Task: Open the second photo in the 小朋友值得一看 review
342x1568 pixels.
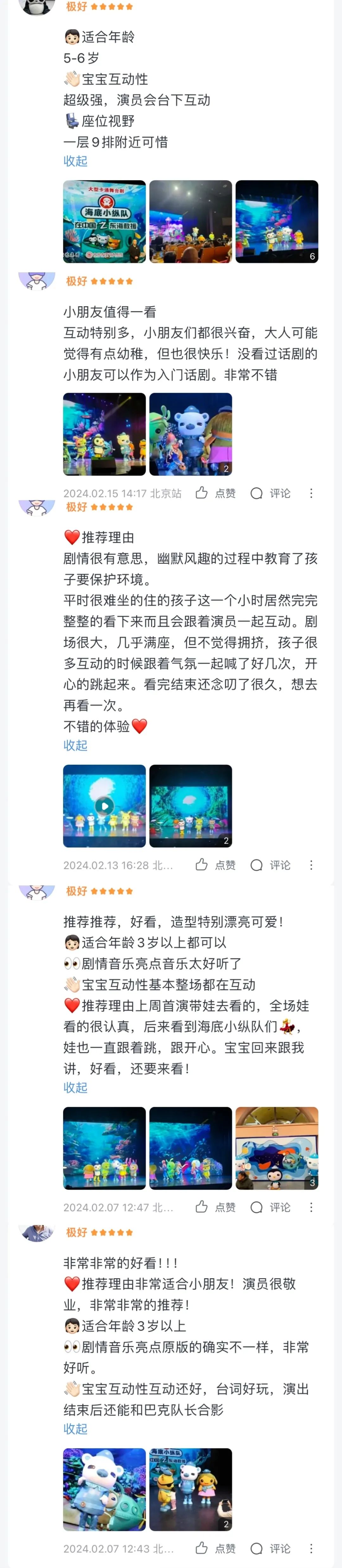Action: 190,434
